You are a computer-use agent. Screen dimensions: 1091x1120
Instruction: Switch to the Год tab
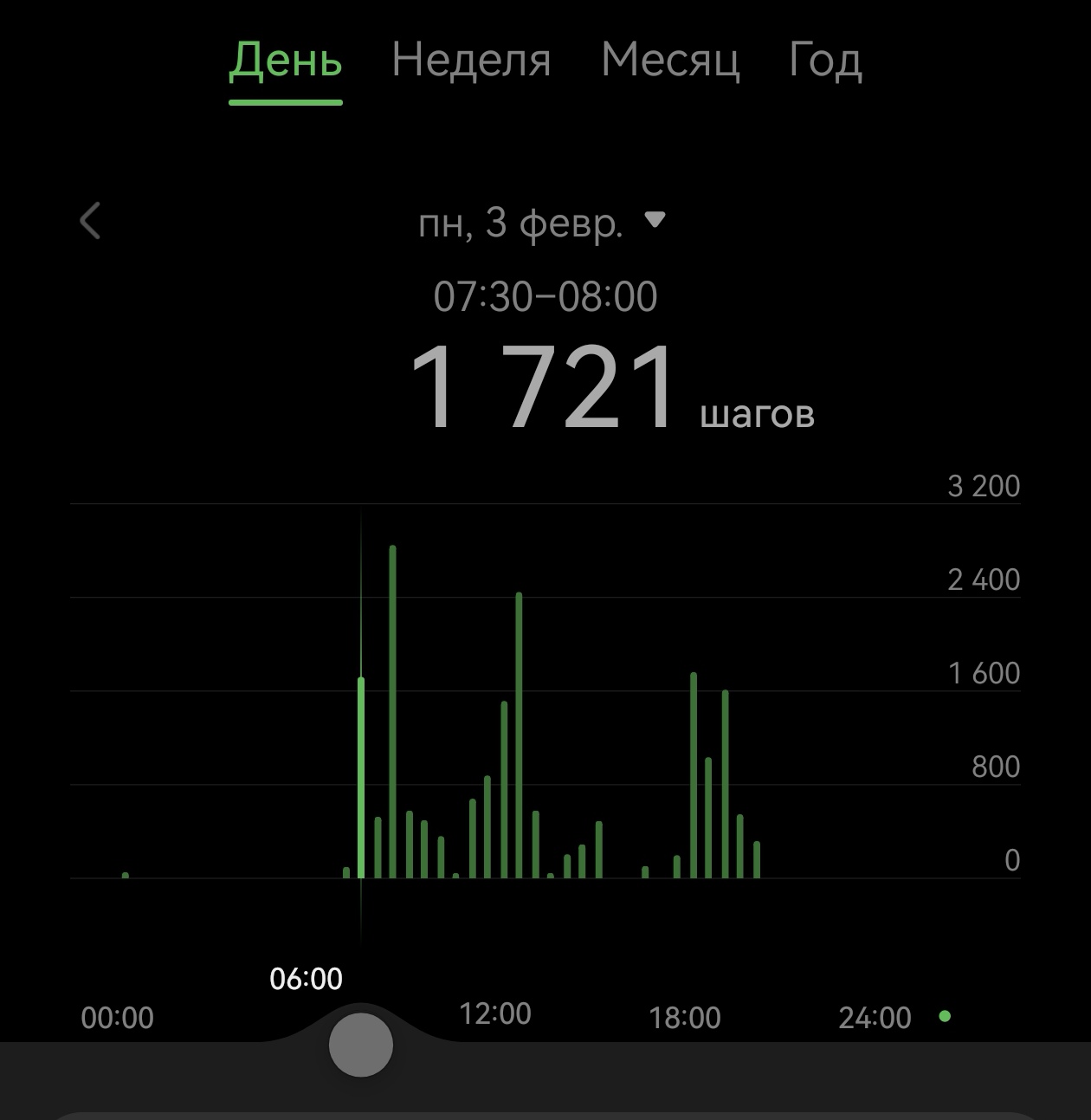pos(825,61)
